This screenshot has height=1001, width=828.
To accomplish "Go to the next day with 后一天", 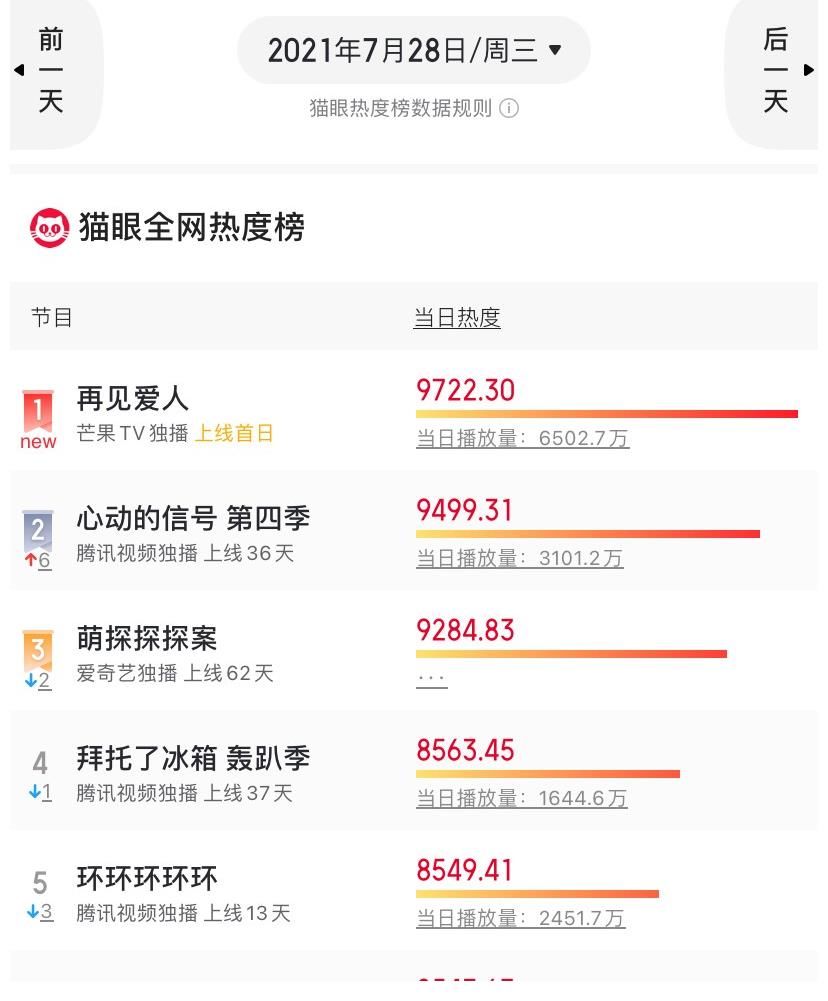I will tap(775, 69).
